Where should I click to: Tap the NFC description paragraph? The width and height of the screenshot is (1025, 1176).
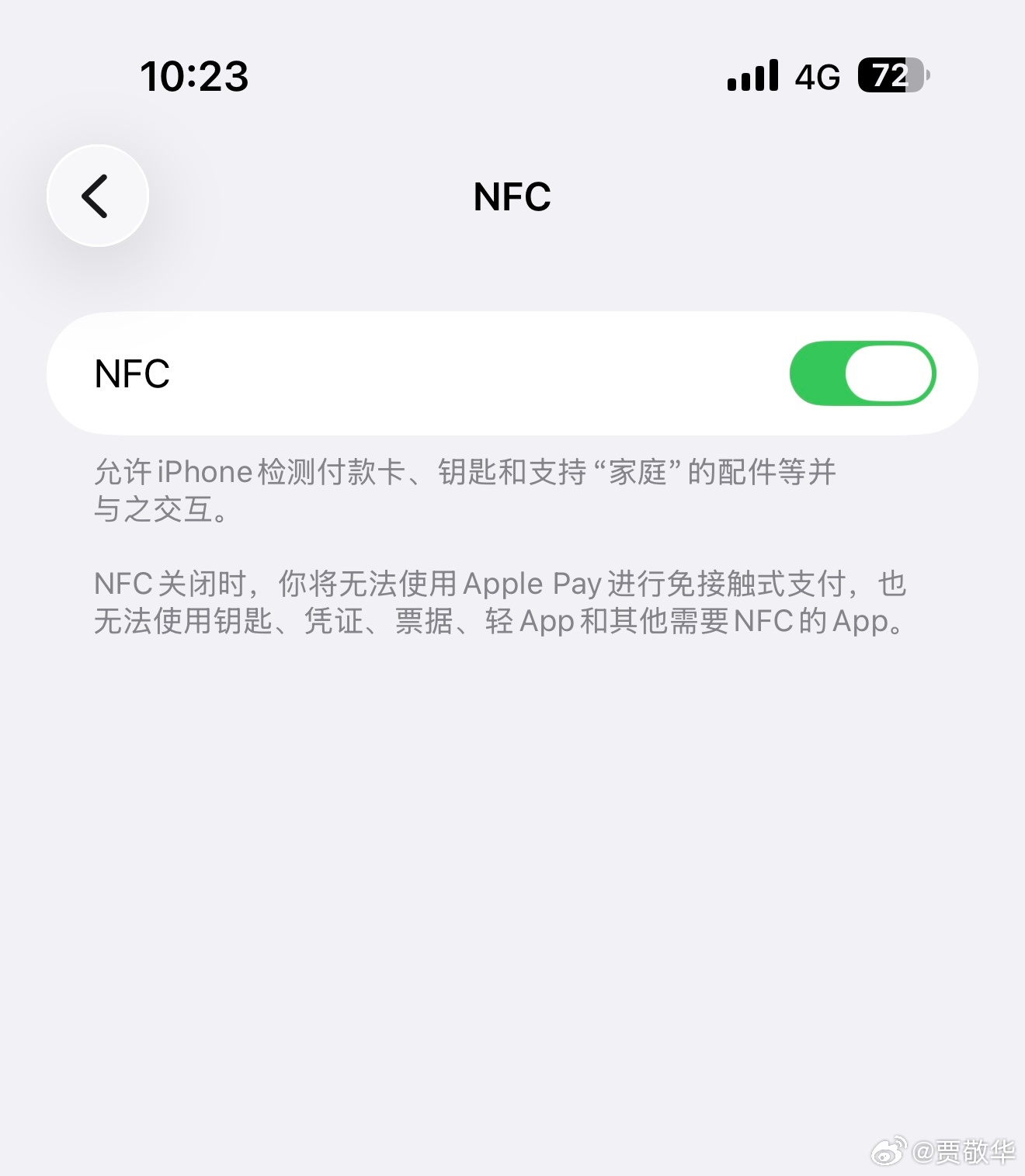[464, 491]
